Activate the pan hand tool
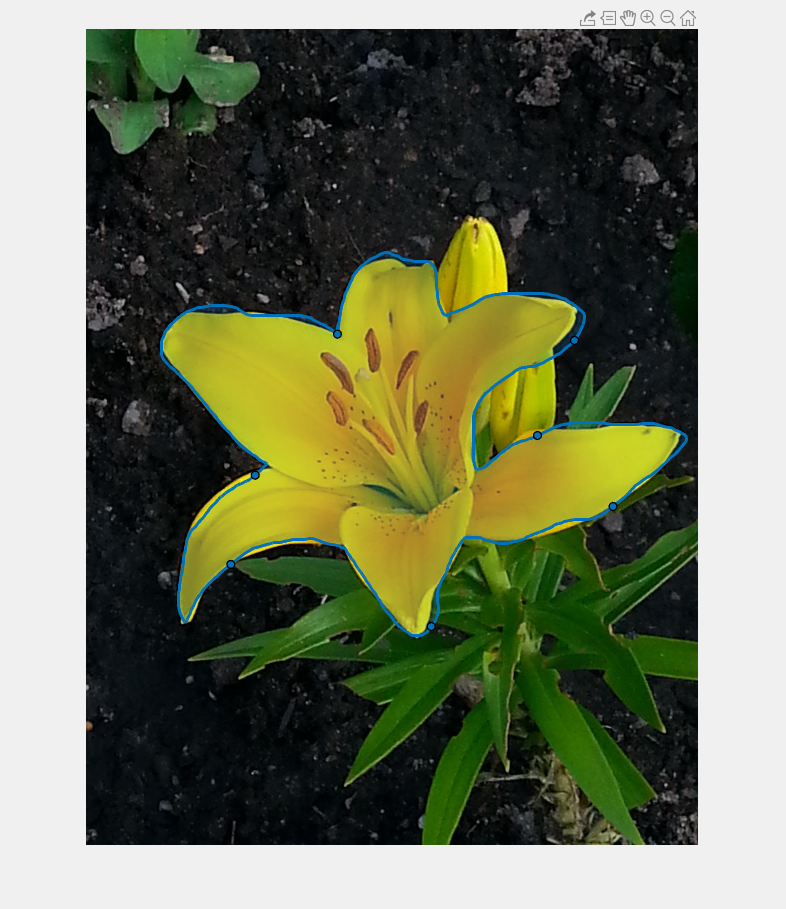This screenshot has width=786, height=909. pyautogui.click(x=628, y=18)
